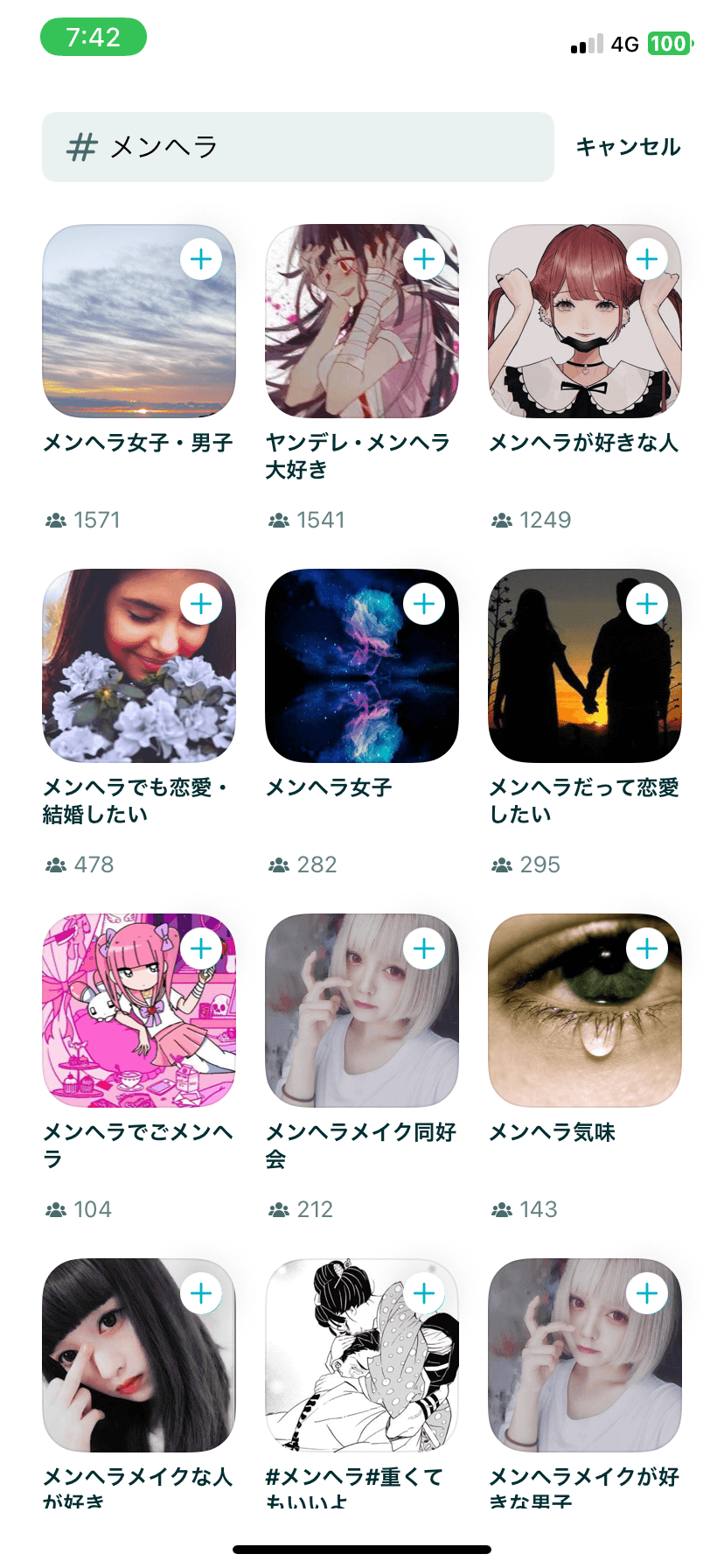This screenshot has width=724, height=1568.
Task: Open the メンヘラ女子 community with 282 members
Action: [x=361, y=667]
